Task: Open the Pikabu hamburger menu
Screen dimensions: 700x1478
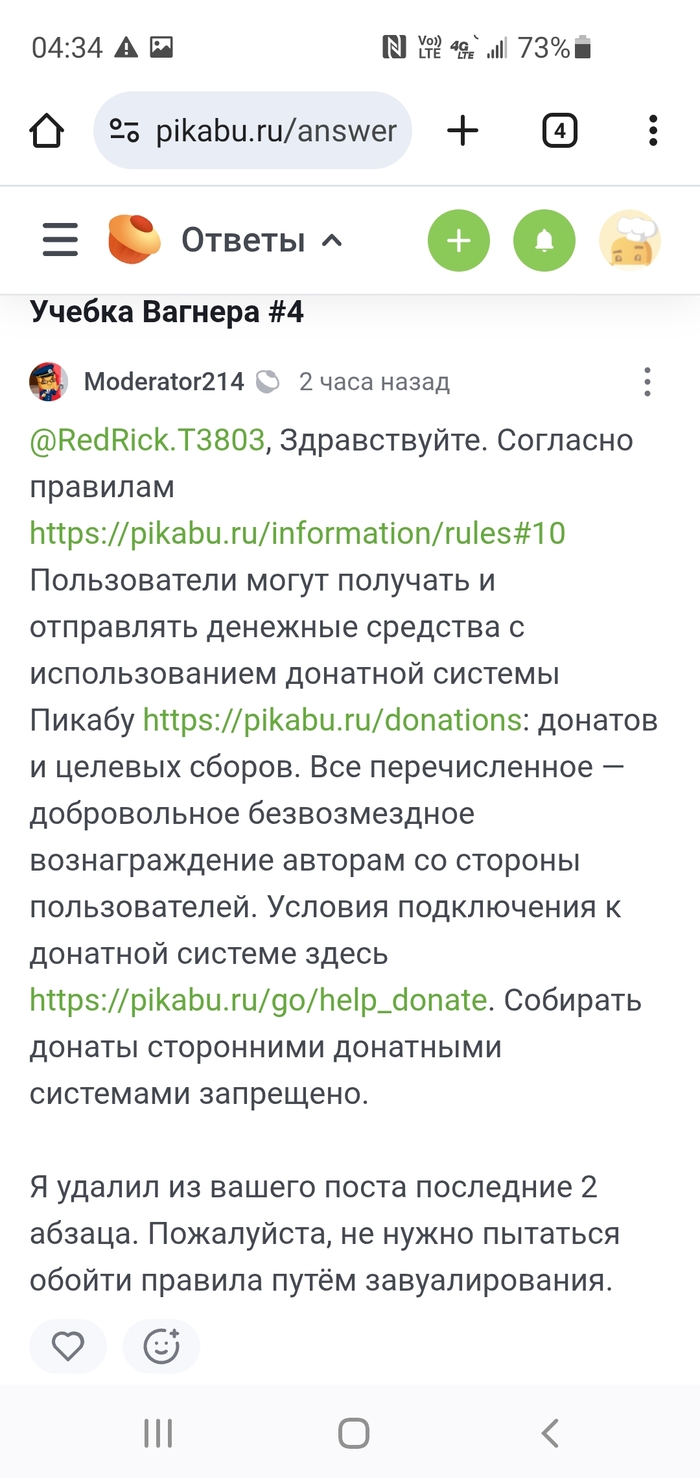Action: pos(60,240)
